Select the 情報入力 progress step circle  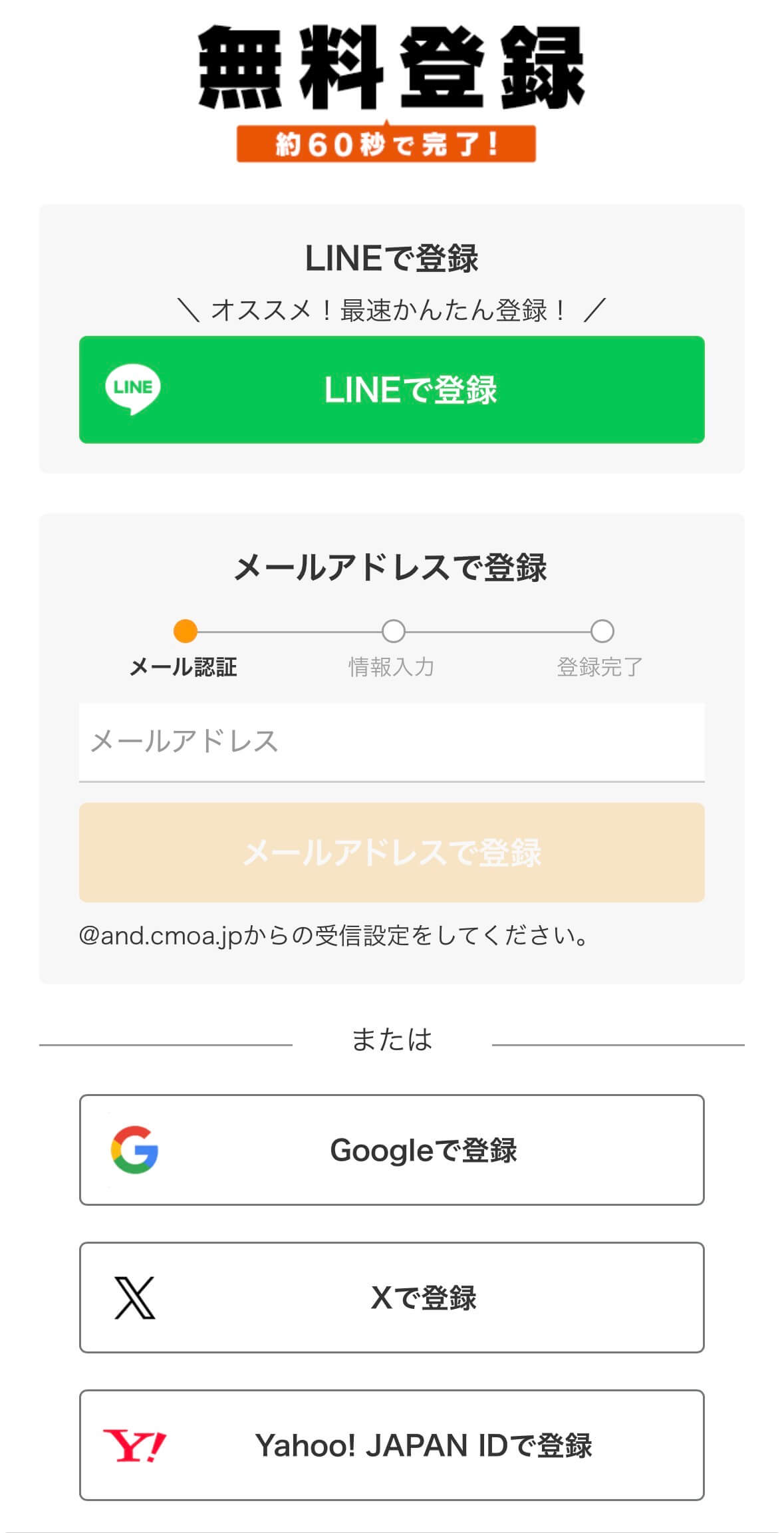pyautogui.click(x=392, y=629)
